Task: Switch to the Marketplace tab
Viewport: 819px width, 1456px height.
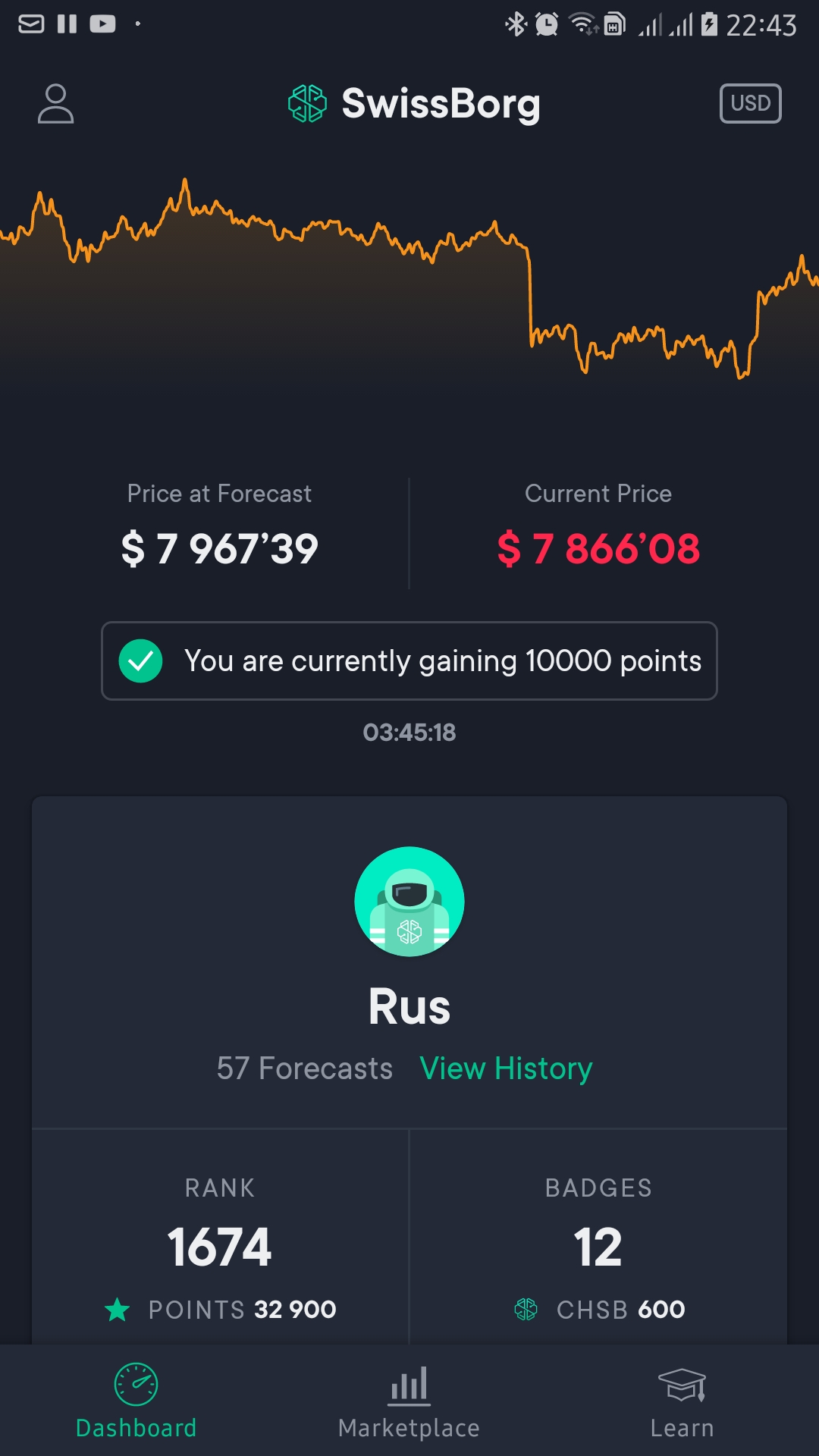Action: 409,1401
